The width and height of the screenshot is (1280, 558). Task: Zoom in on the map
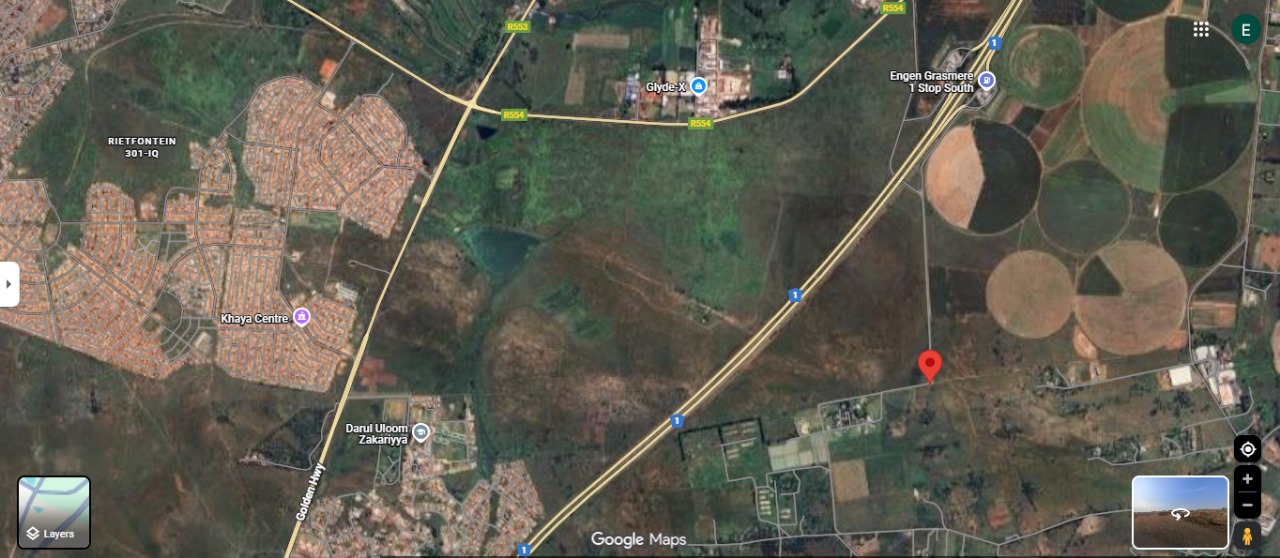pos(1246,479)
